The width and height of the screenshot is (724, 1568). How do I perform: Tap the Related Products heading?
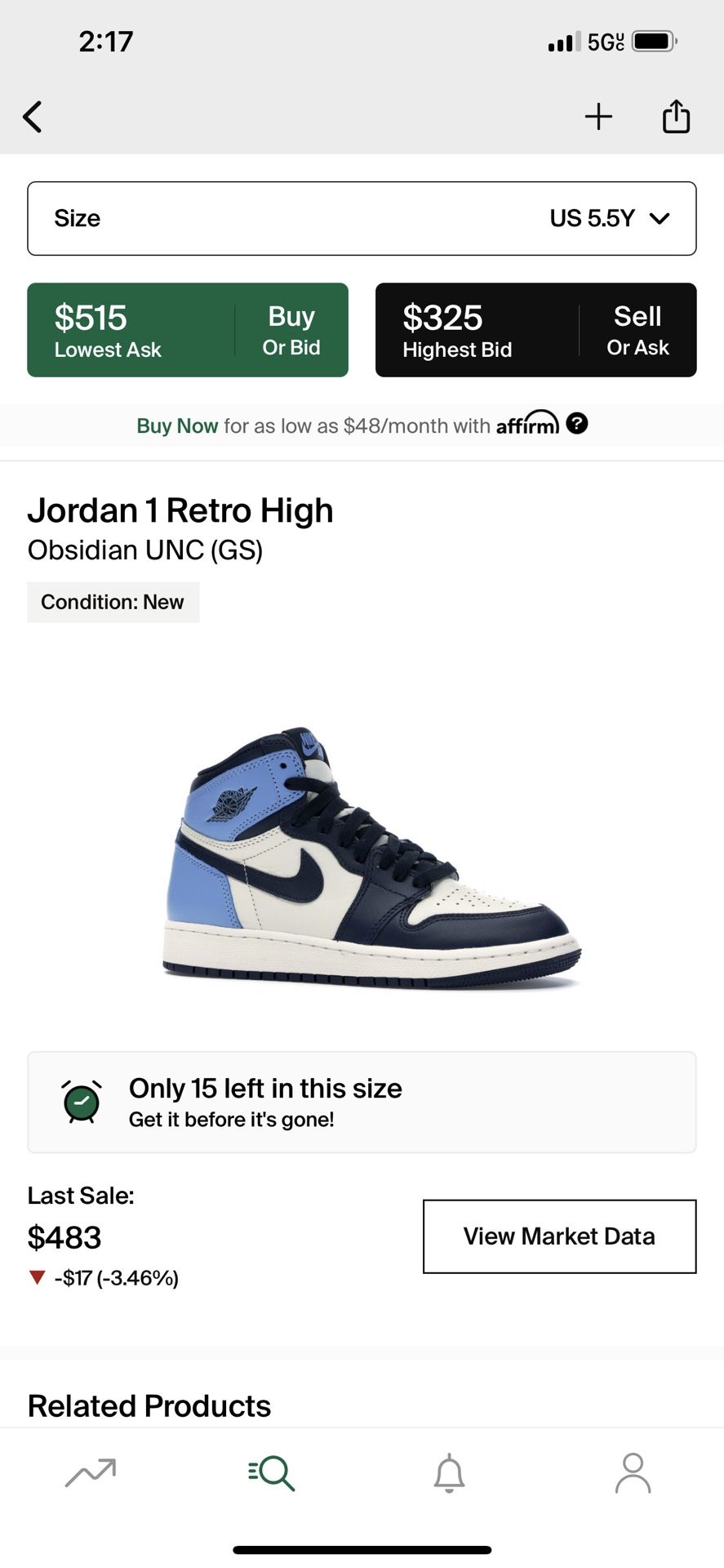[x=149, y=1405]
